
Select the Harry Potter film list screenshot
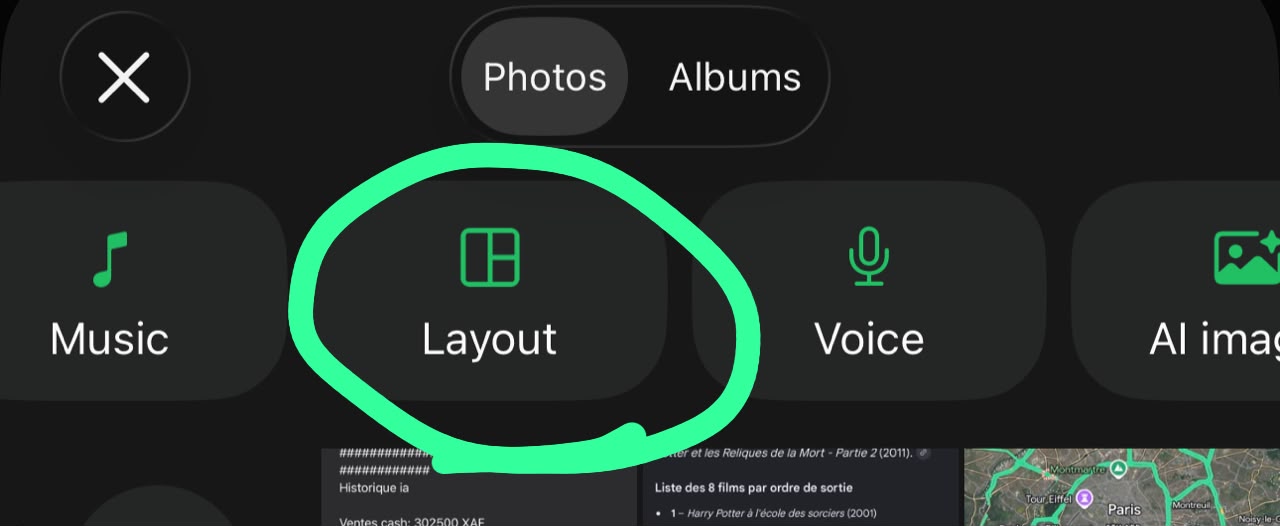798,487
